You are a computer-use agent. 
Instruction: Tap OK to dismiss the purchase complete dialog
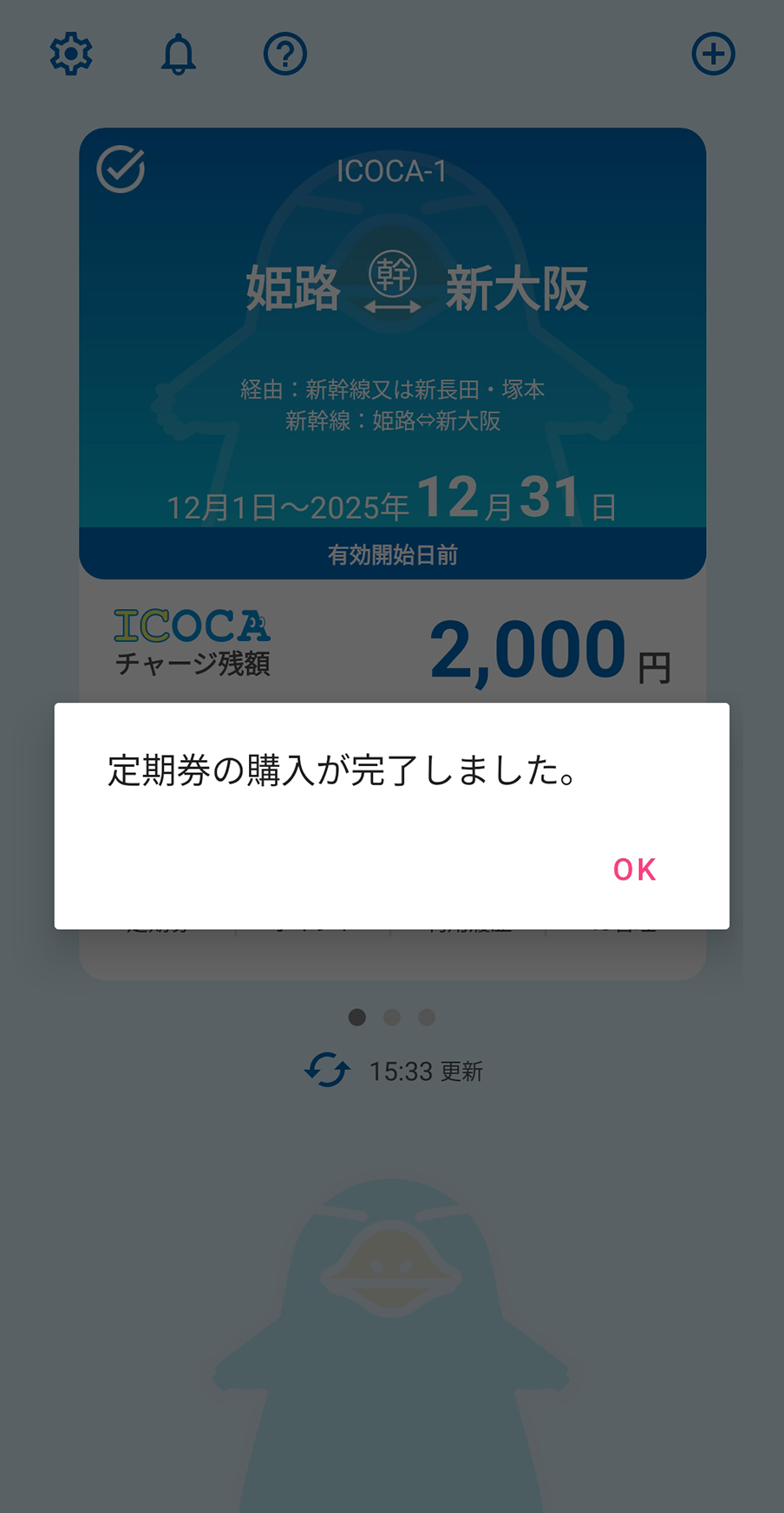[634, 869]
